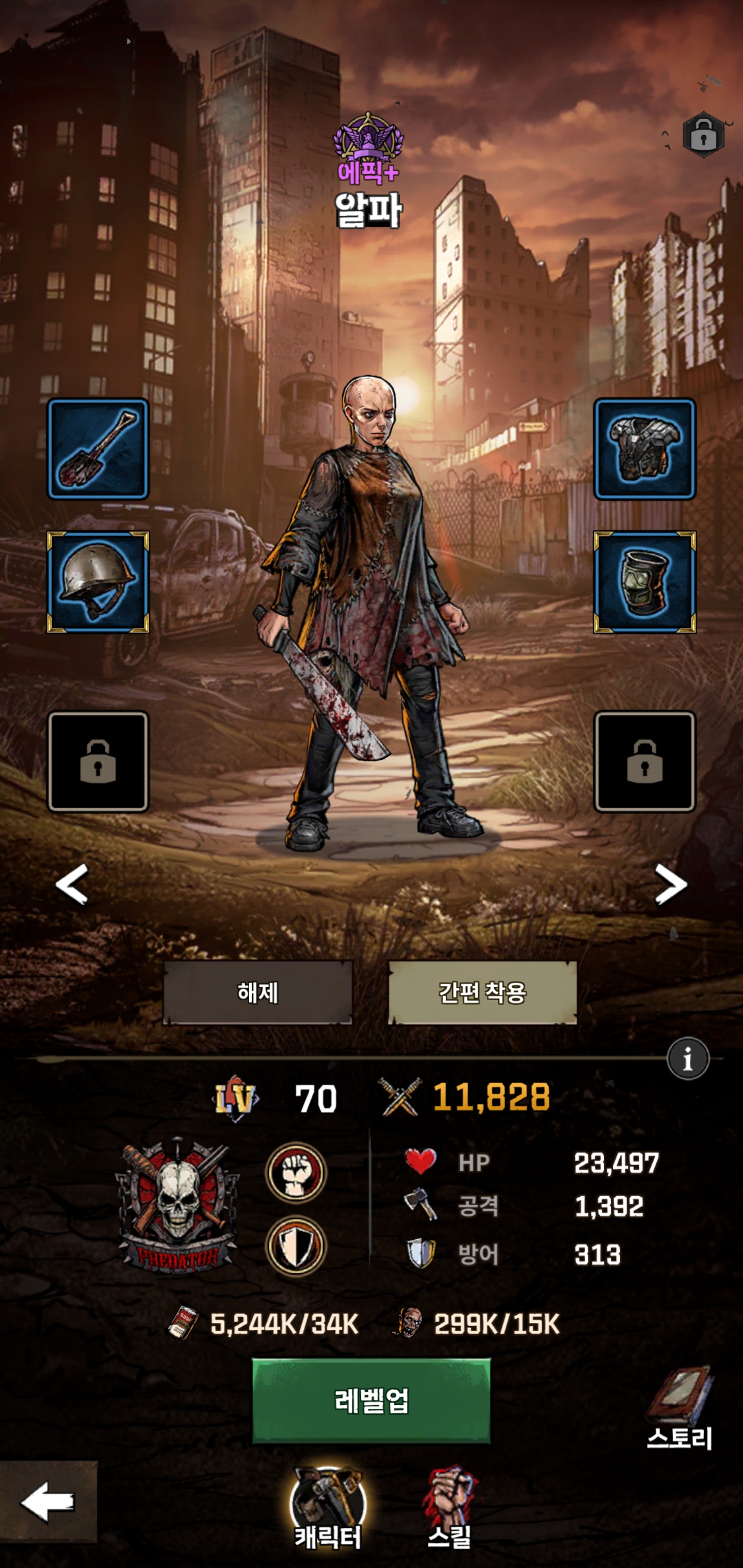Open the stat info button

click(x=688, y=1058)
